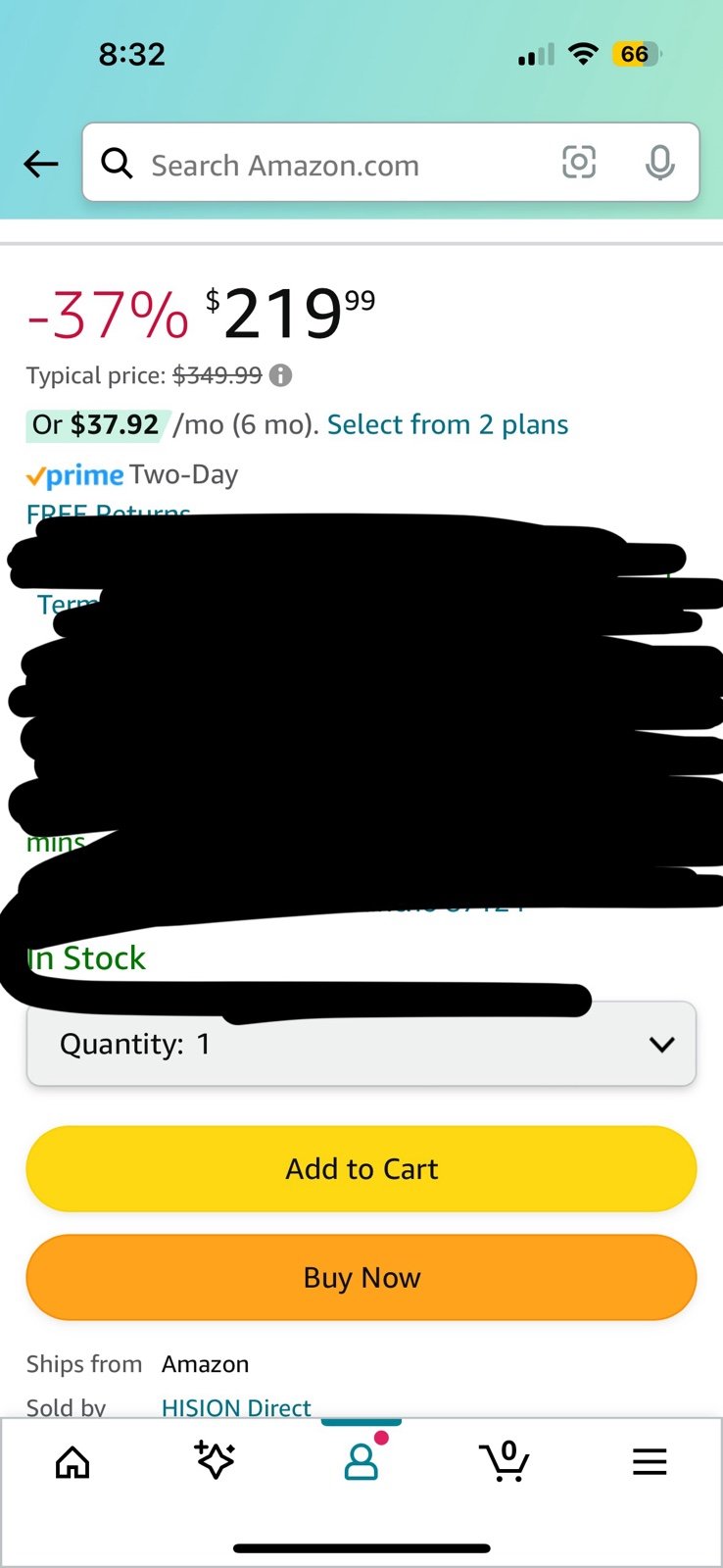Go to the Home tab
The width and height of the screenshot is (723, 1568).
point(72,1462)
